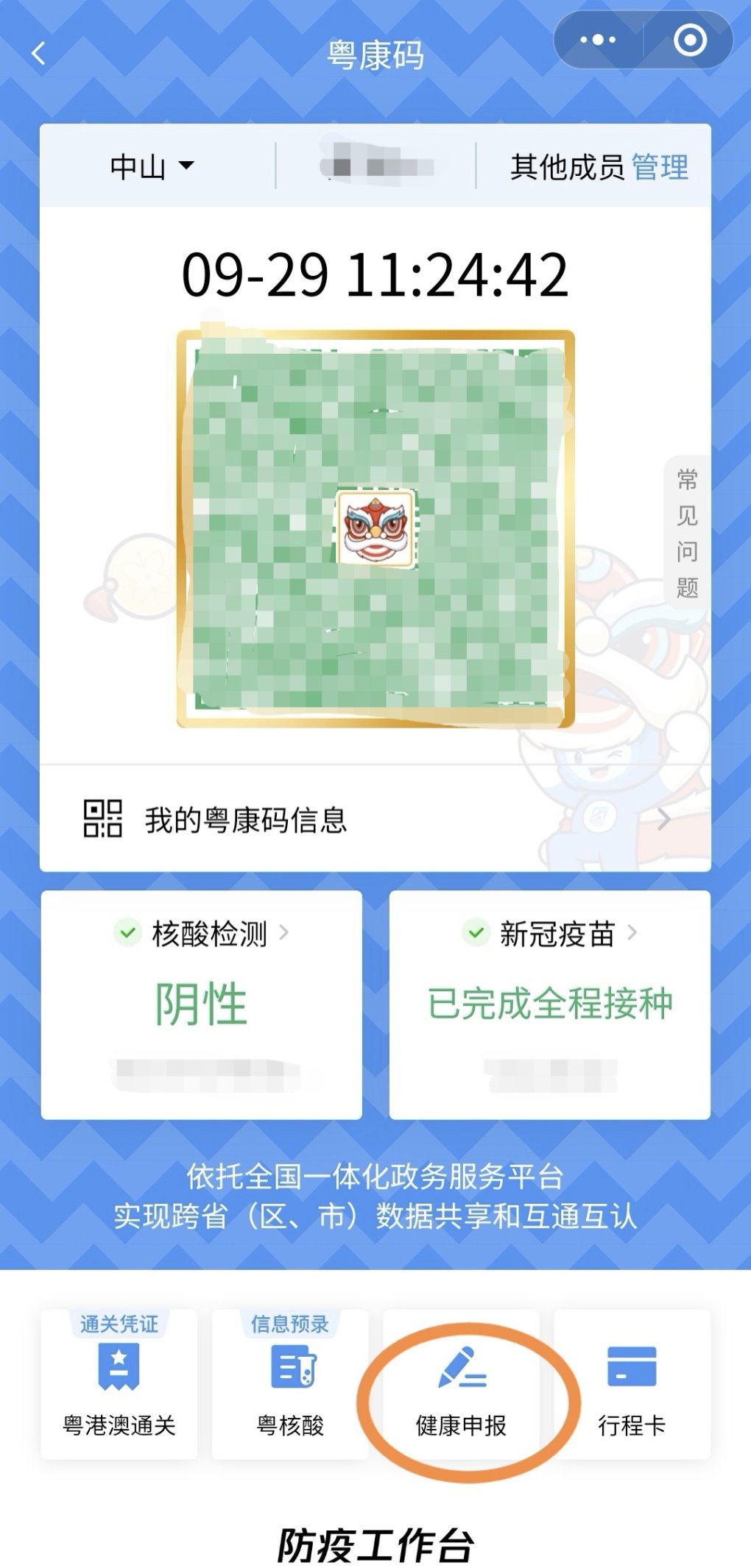The height and width of the screenshot is (1568, 751).
Task: Select 健康申报 to declare health
Action: click(x=462, y=1385)
